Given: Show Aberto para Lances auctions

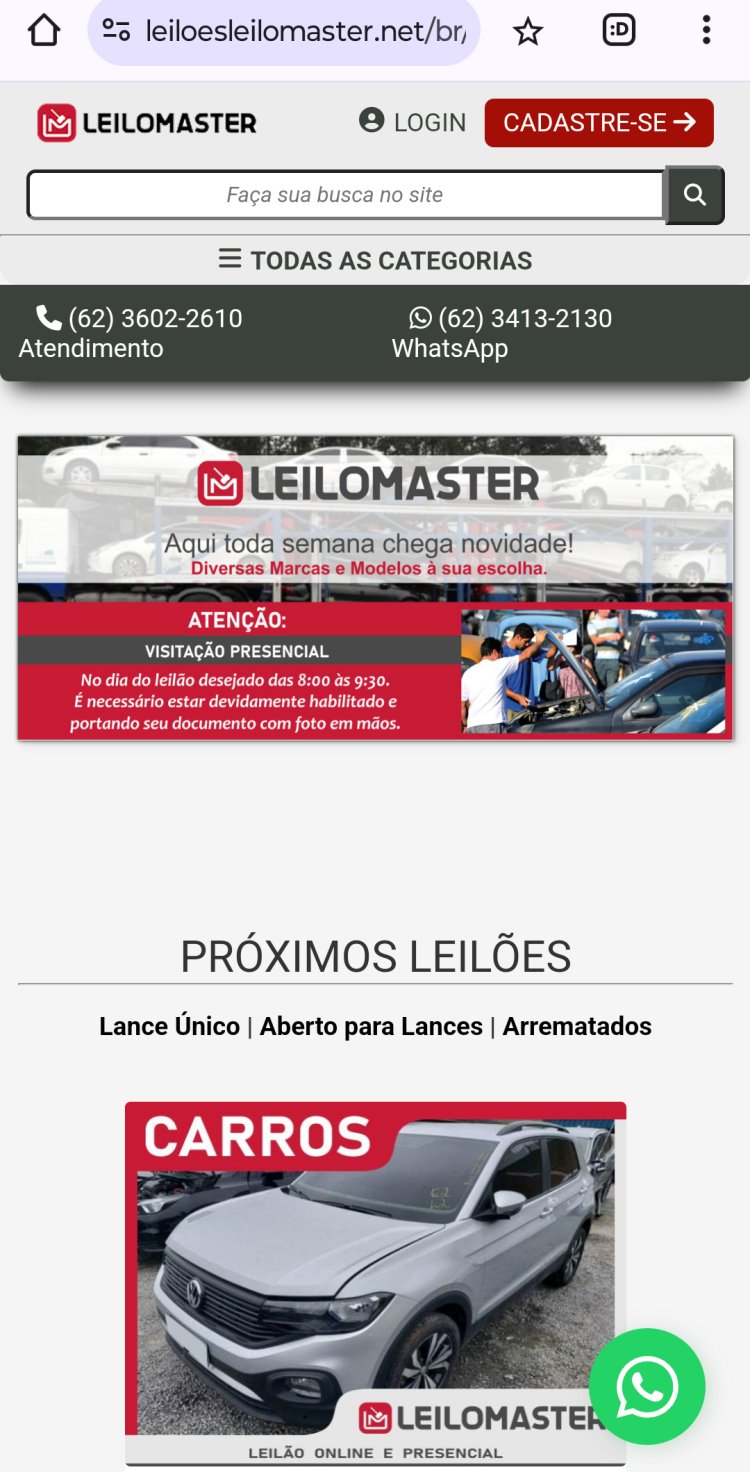Looking at the screenshot, I should 371,1027.
